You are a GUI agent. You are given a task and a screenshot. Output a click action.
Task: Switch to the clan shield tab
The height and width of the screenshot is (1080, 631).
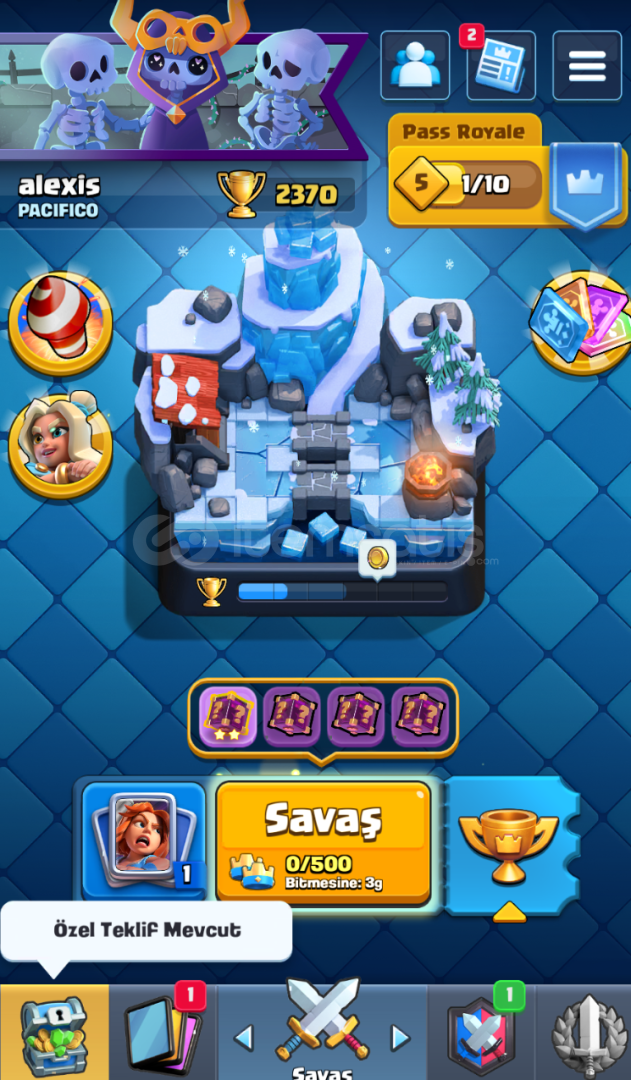[x=482, y=1032]
